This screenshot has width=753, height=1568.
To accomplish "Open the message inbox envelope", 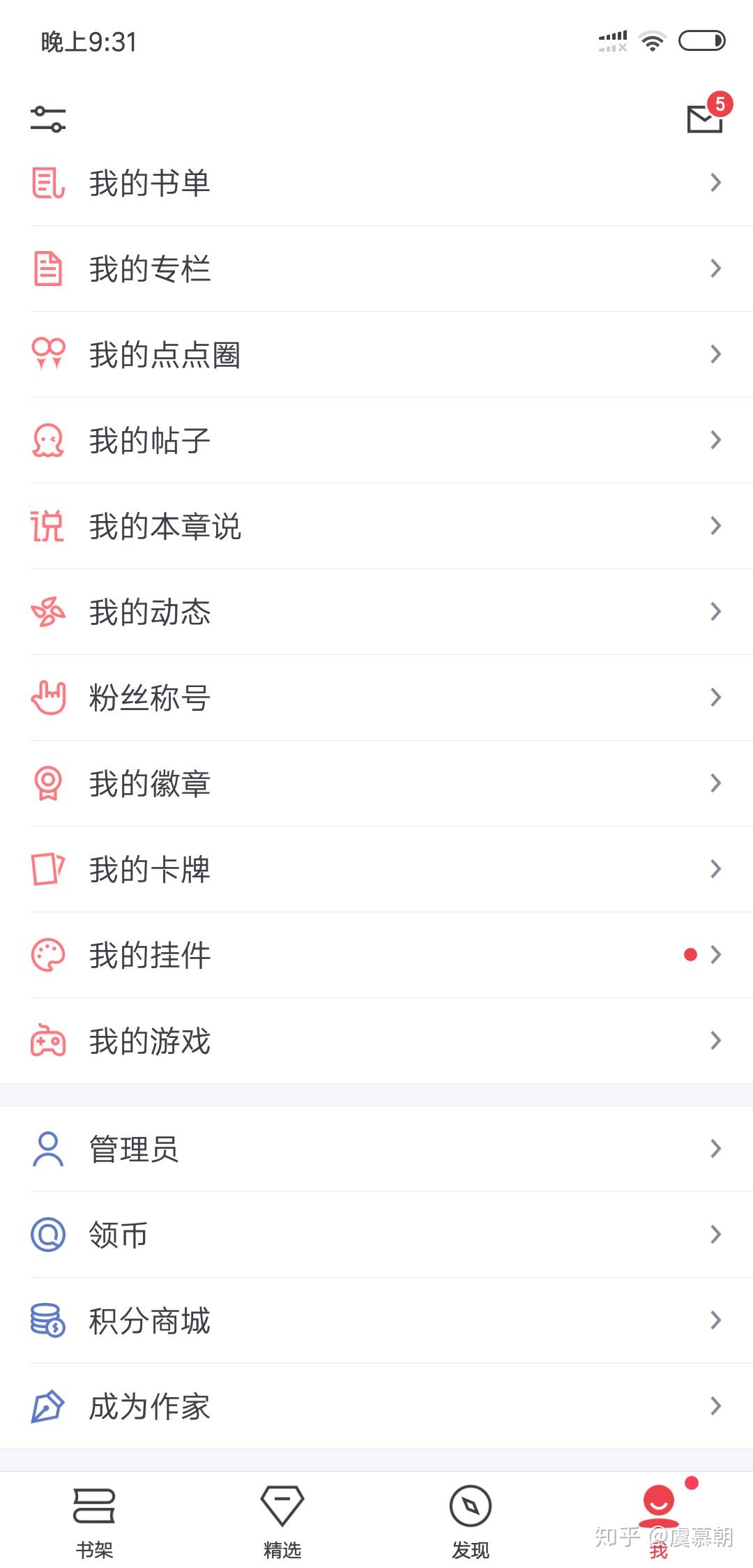I will point(705,119).
